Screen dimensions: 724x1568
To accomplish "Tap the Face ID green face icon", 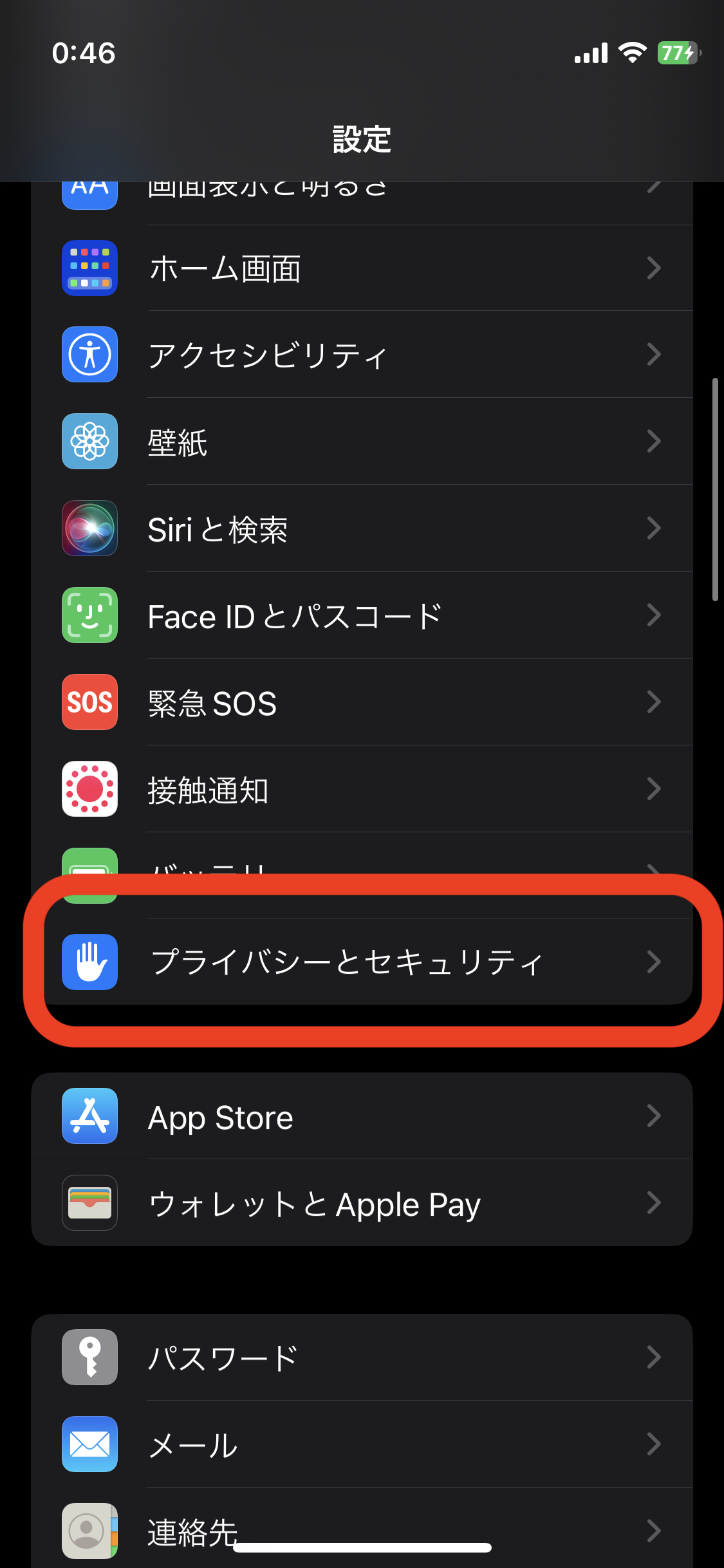I will (89, 615).
